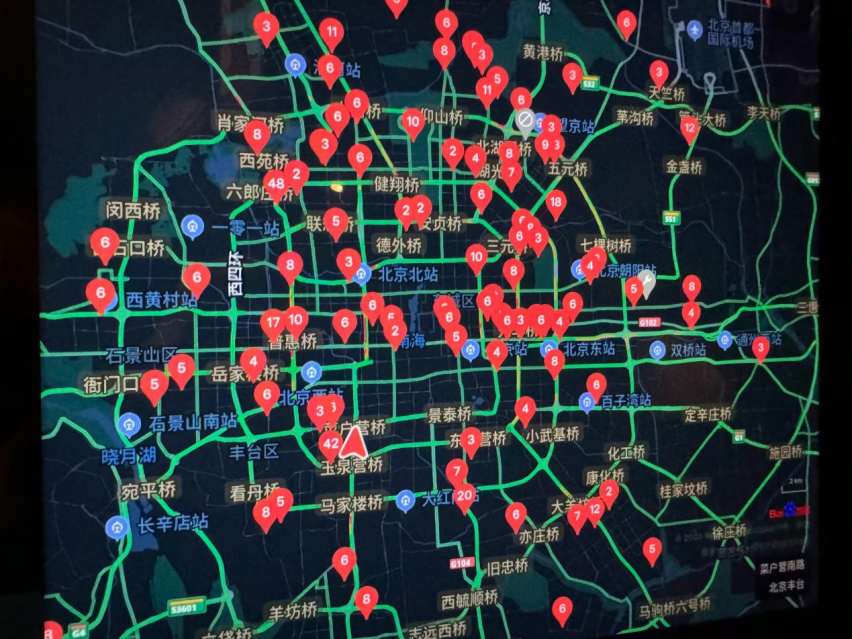Tap the red current-location arrow
852x639 pixels.
click(x=352, y=440)
